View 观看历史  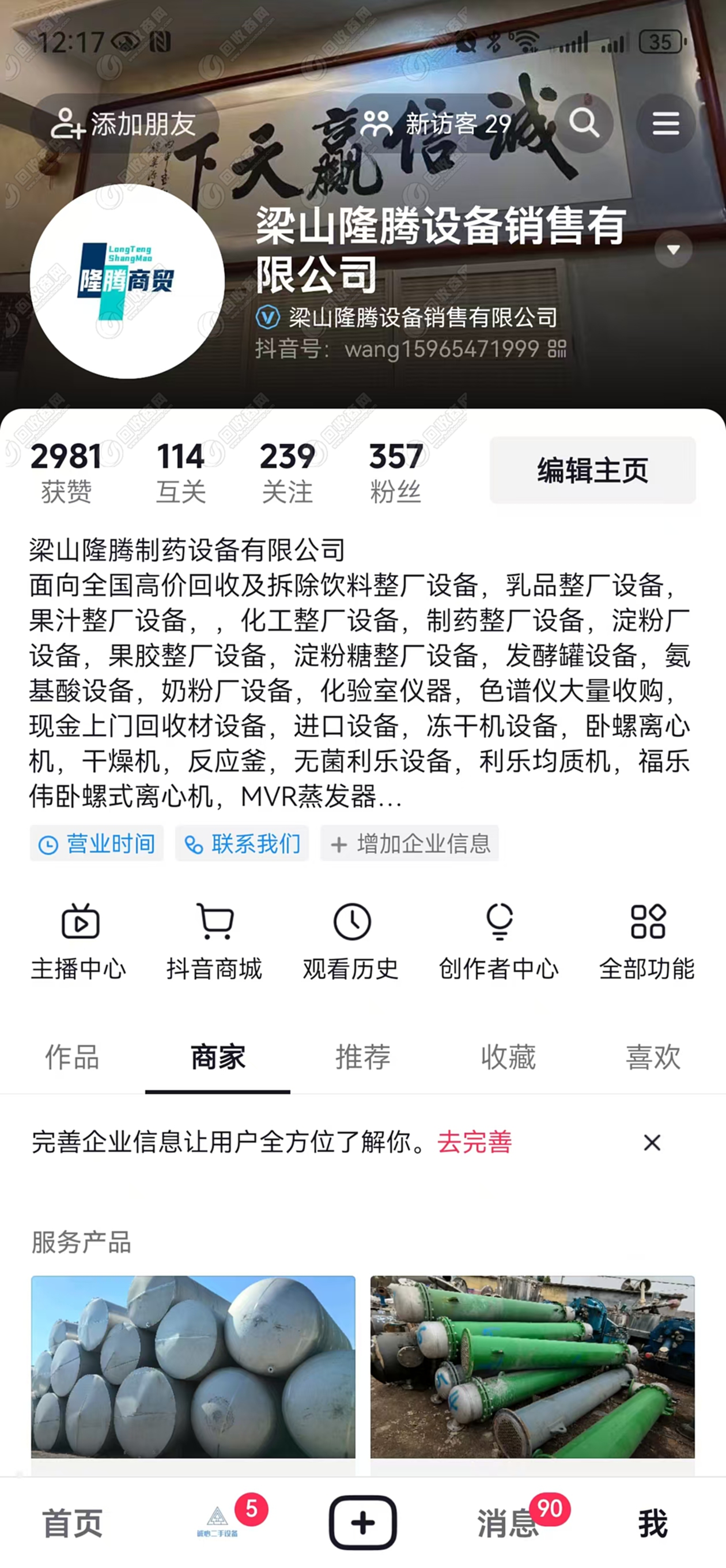click(x=351, y=941)
